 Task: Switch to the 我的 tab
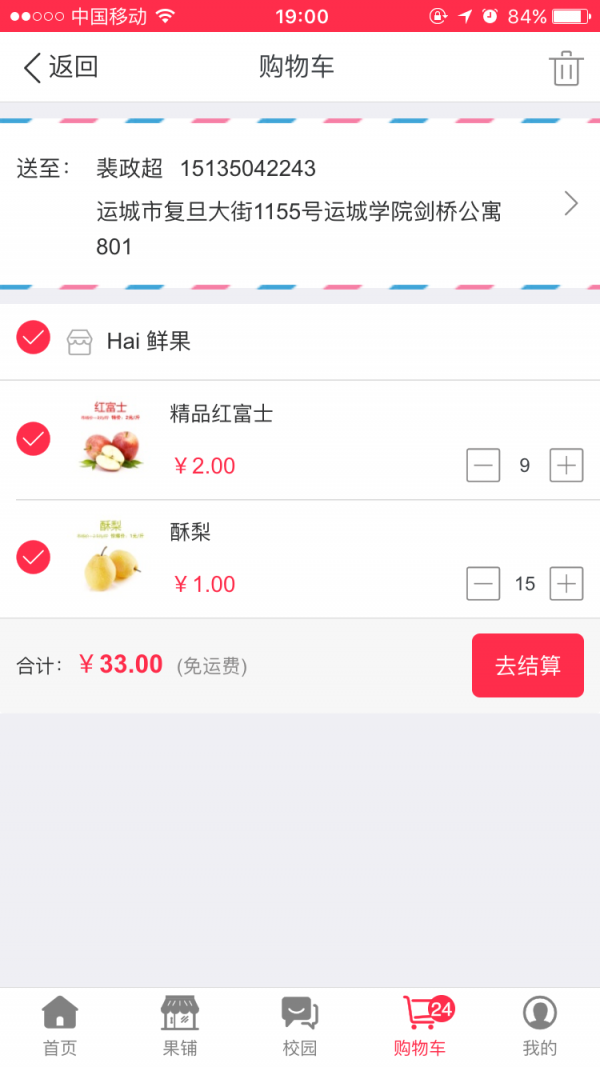pyautogui.click(x=540, y=1026)
